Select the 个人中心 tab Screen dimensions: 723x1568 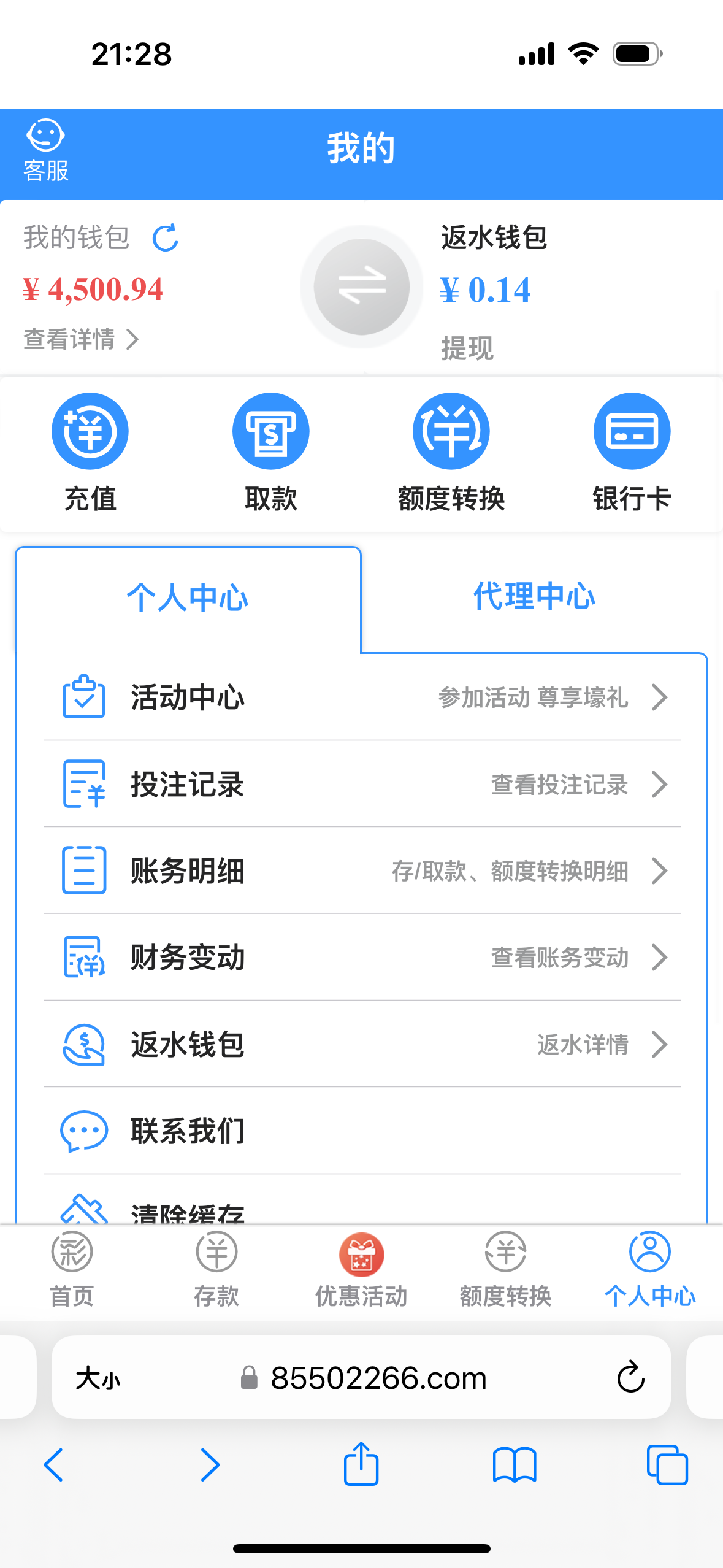pyautogui.click(x=189, y=597)
